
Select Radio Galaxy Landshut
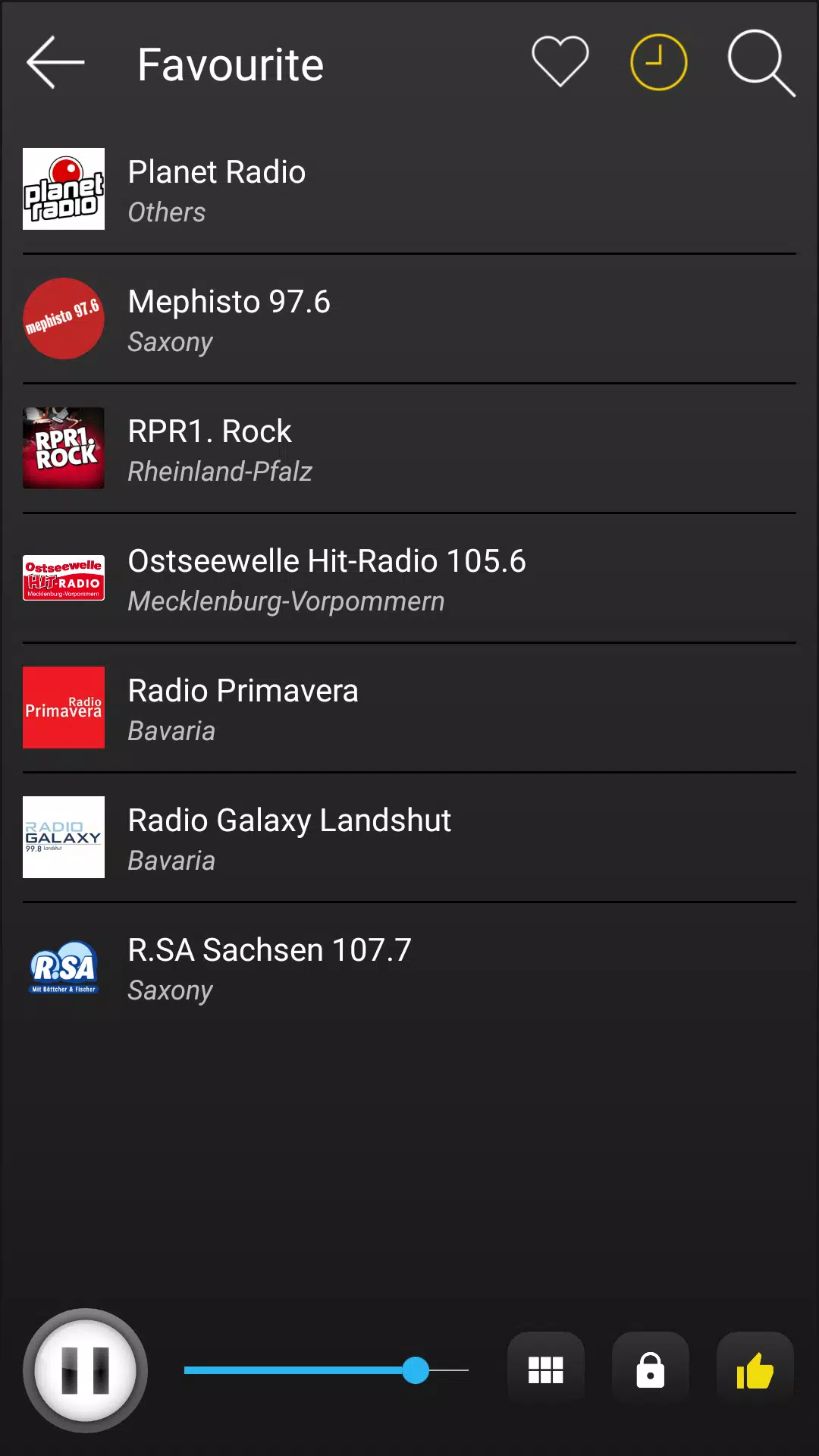click(409, 838)
